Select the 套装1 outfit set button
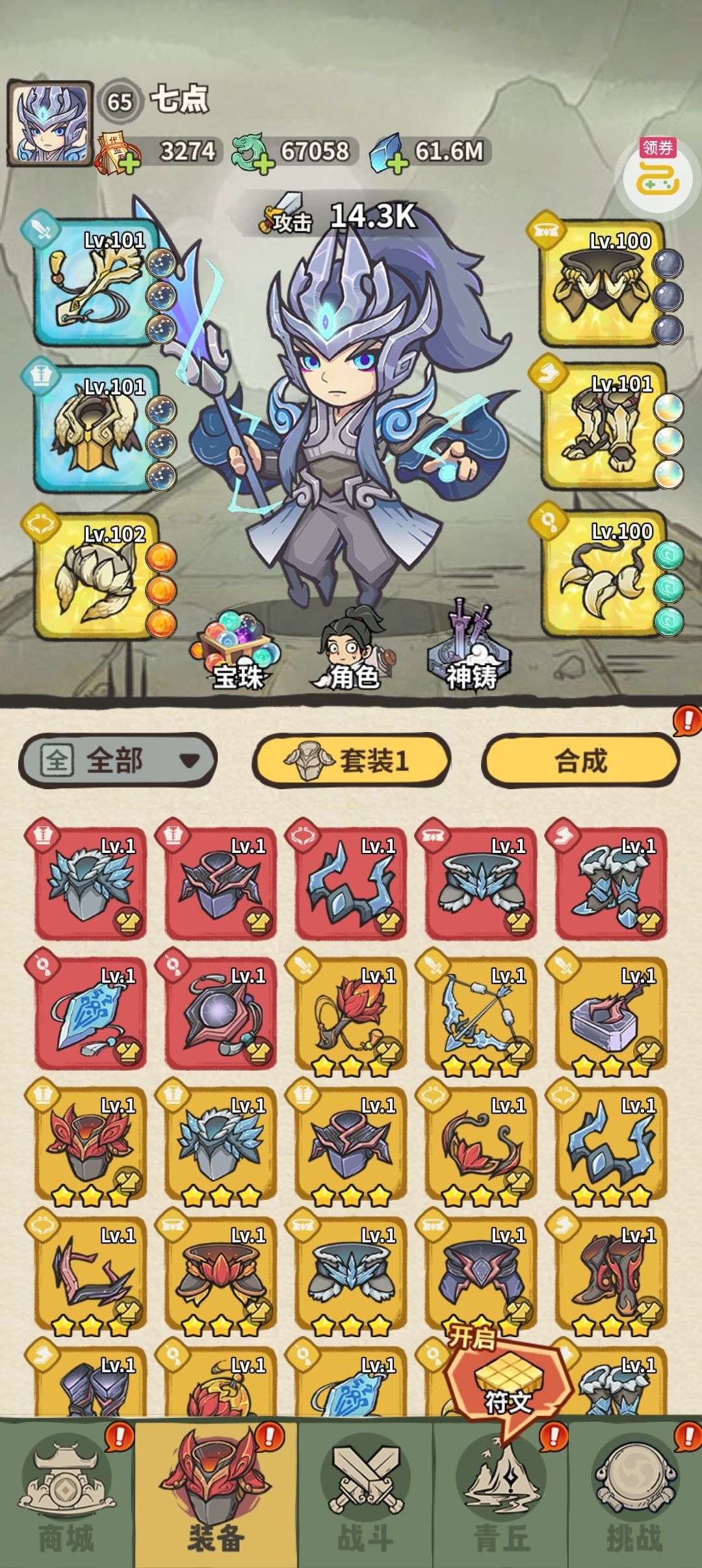 click(x=351, y=759)
